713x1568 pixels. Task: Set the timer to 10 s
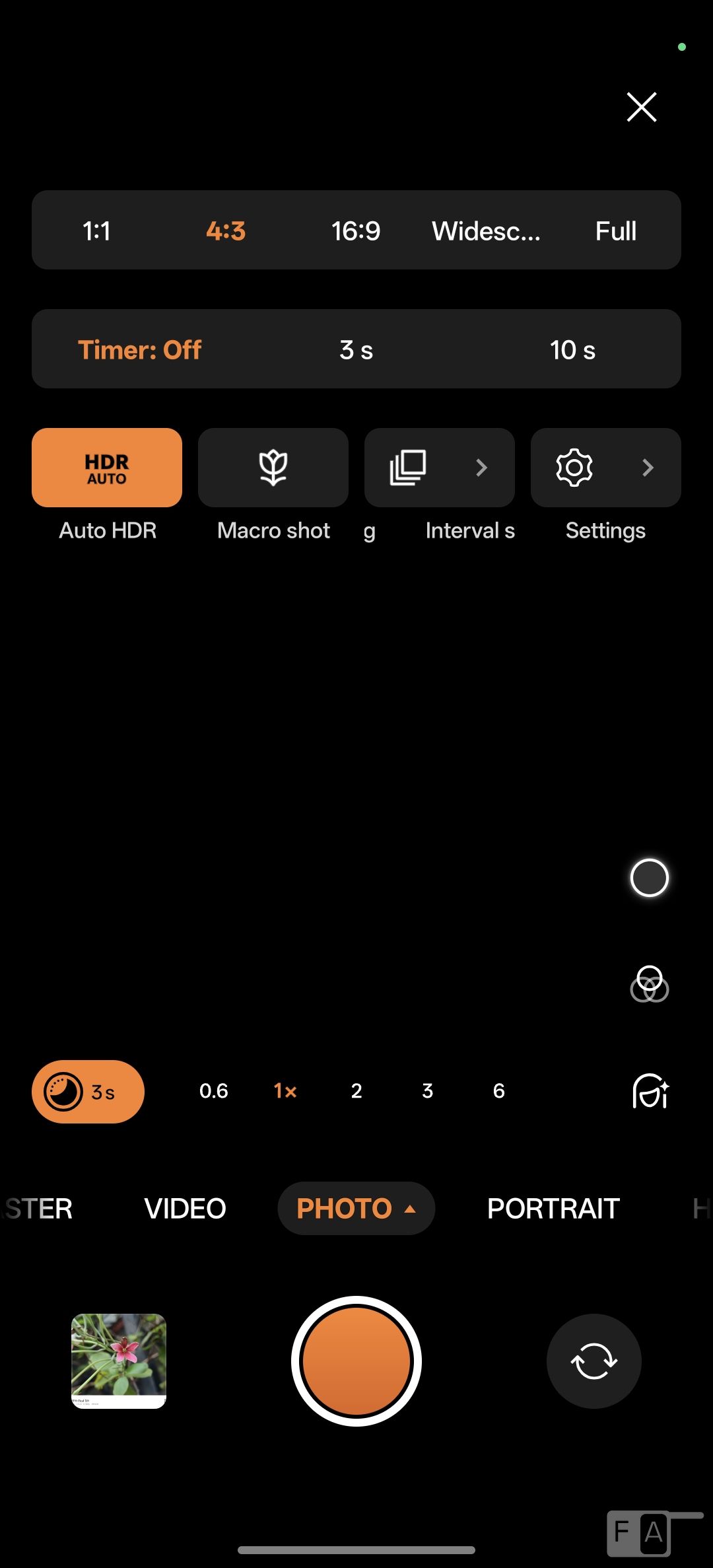(572, 350)
